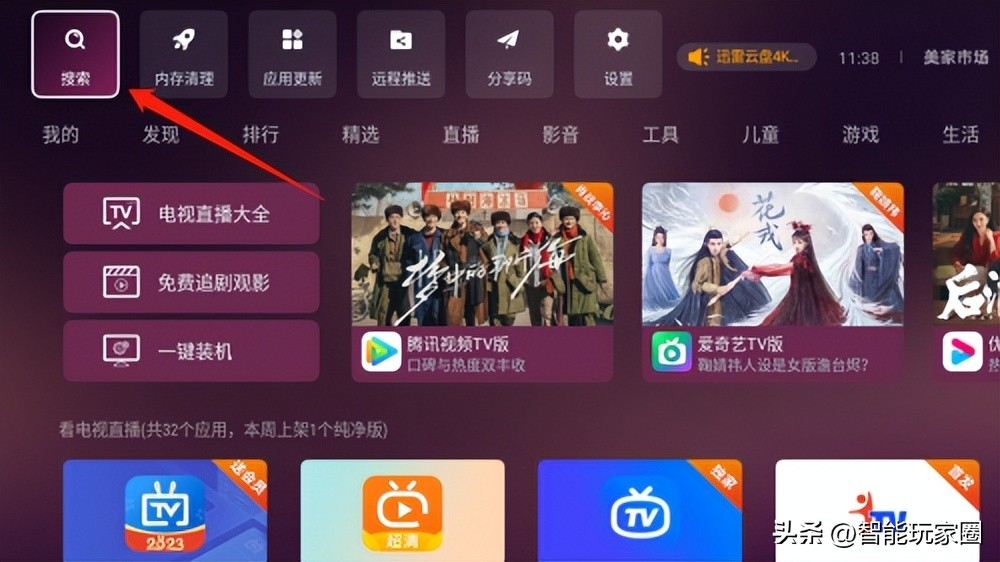This screenshot has width=1000, height=562.
Task: Switch to the 游戏 tab
Action: (x=860, y=134)
